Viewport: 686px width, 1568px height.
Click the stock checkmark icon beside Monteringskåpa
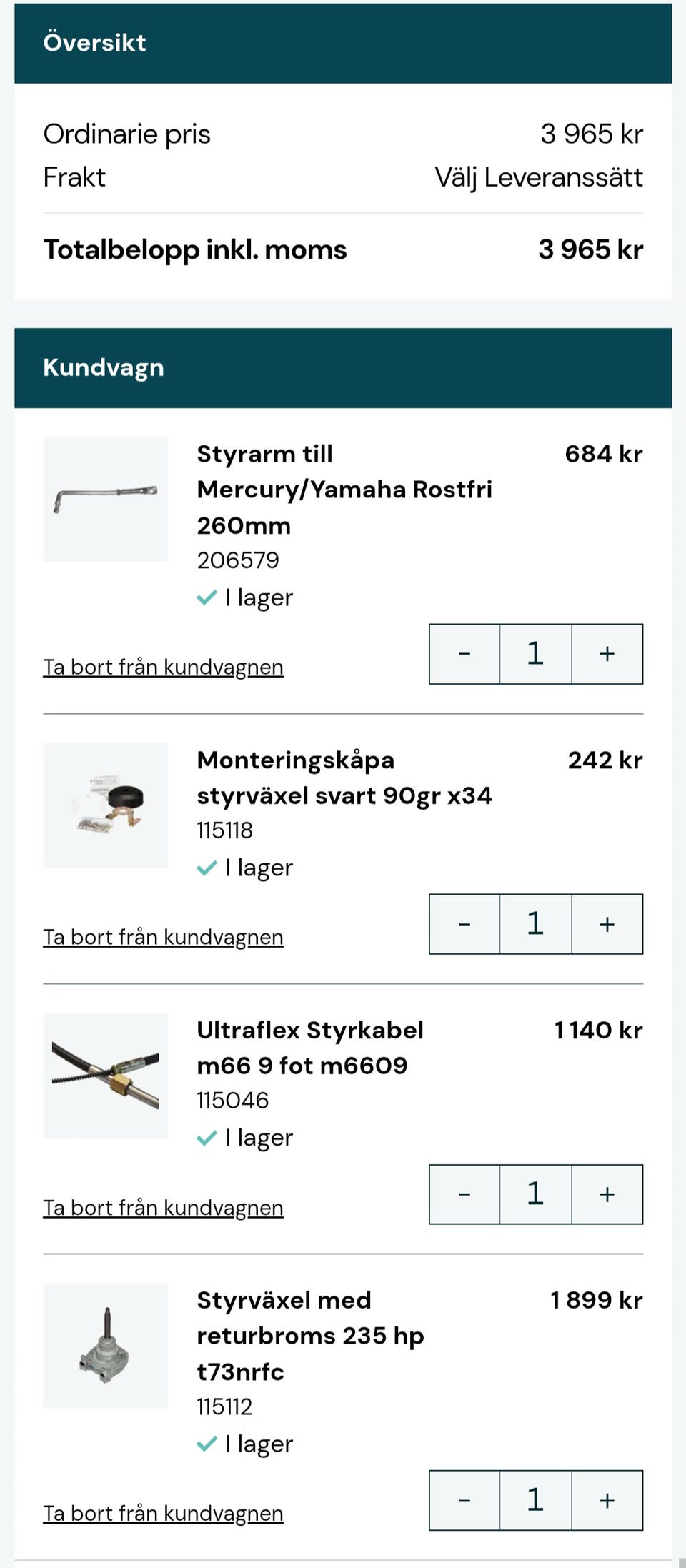pos(207,868)
